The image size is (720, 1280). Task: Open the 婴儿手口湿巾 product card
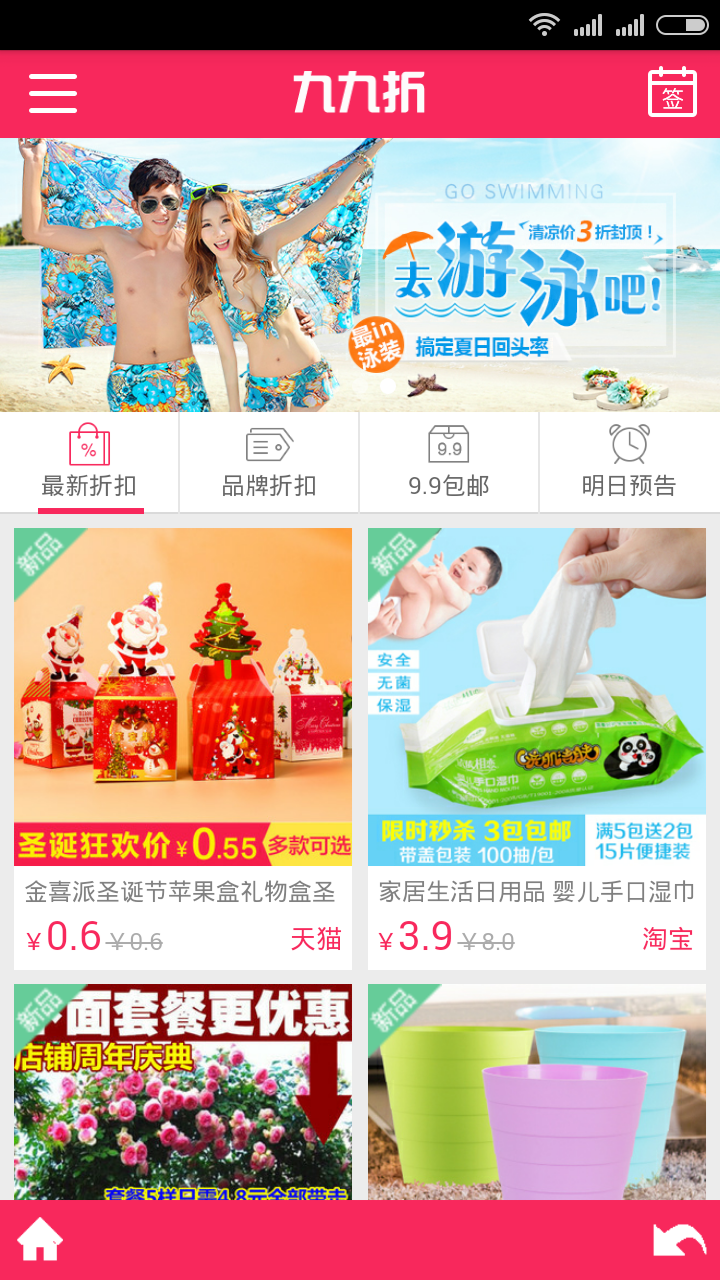(537, 748)
